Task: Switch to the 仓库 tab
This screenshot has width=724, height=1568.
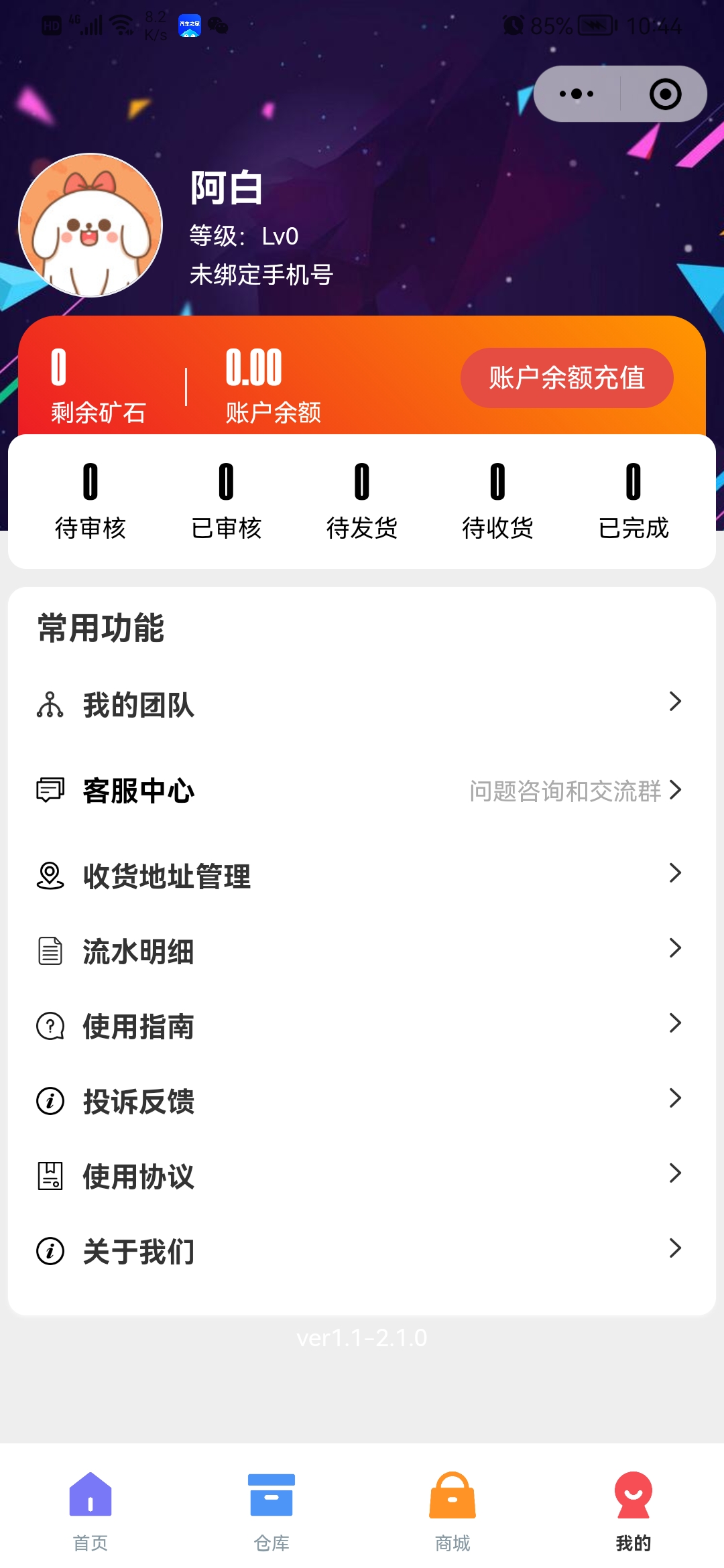Action: click(271, 1510)
